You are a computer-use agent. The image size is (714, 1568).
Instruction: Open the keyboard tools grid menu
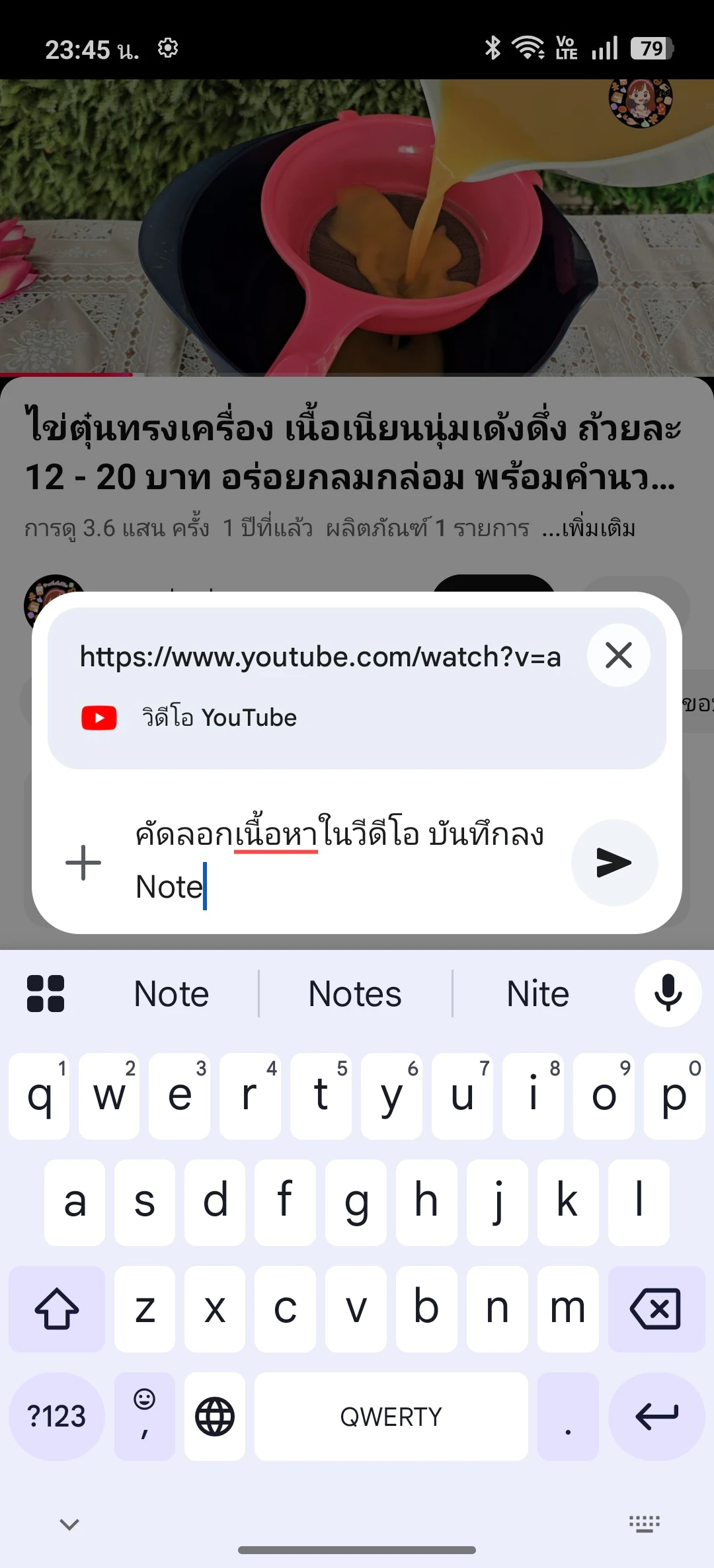click(x=46, y=994)
